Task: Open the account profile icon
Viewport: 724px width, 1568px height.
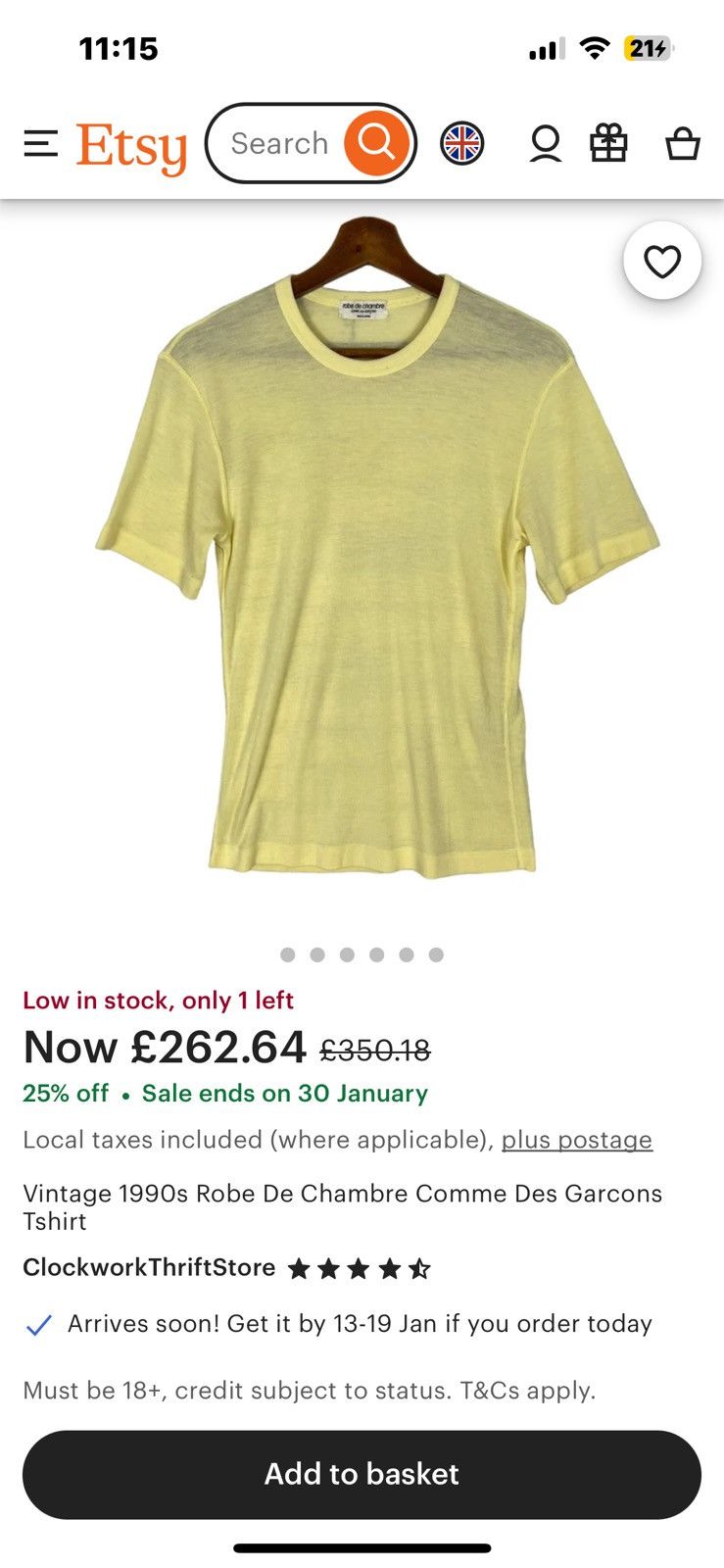Action: (546, 144)
